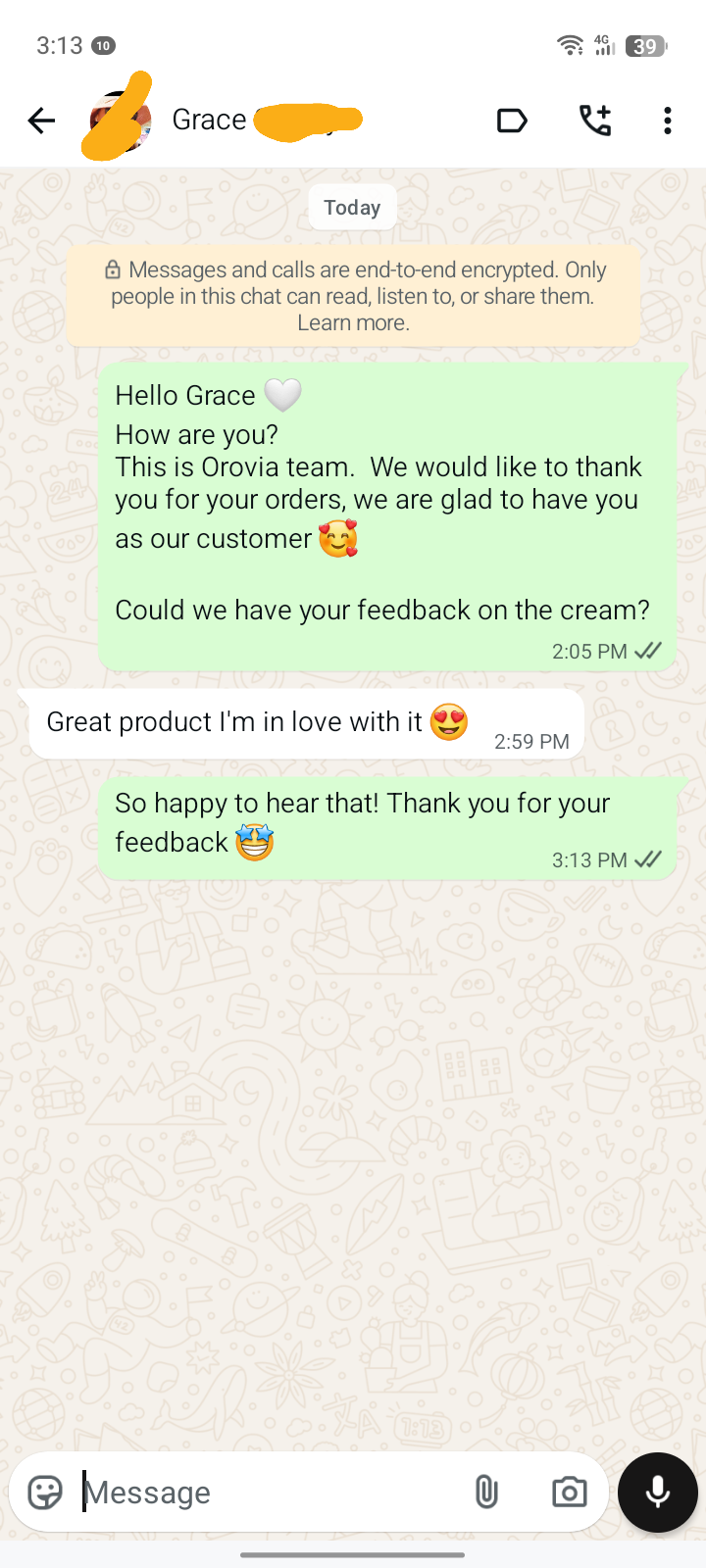This screenshot has width=706, height=1568.
Task: Open the overflow menu
Action: click(x=667, y=121)
